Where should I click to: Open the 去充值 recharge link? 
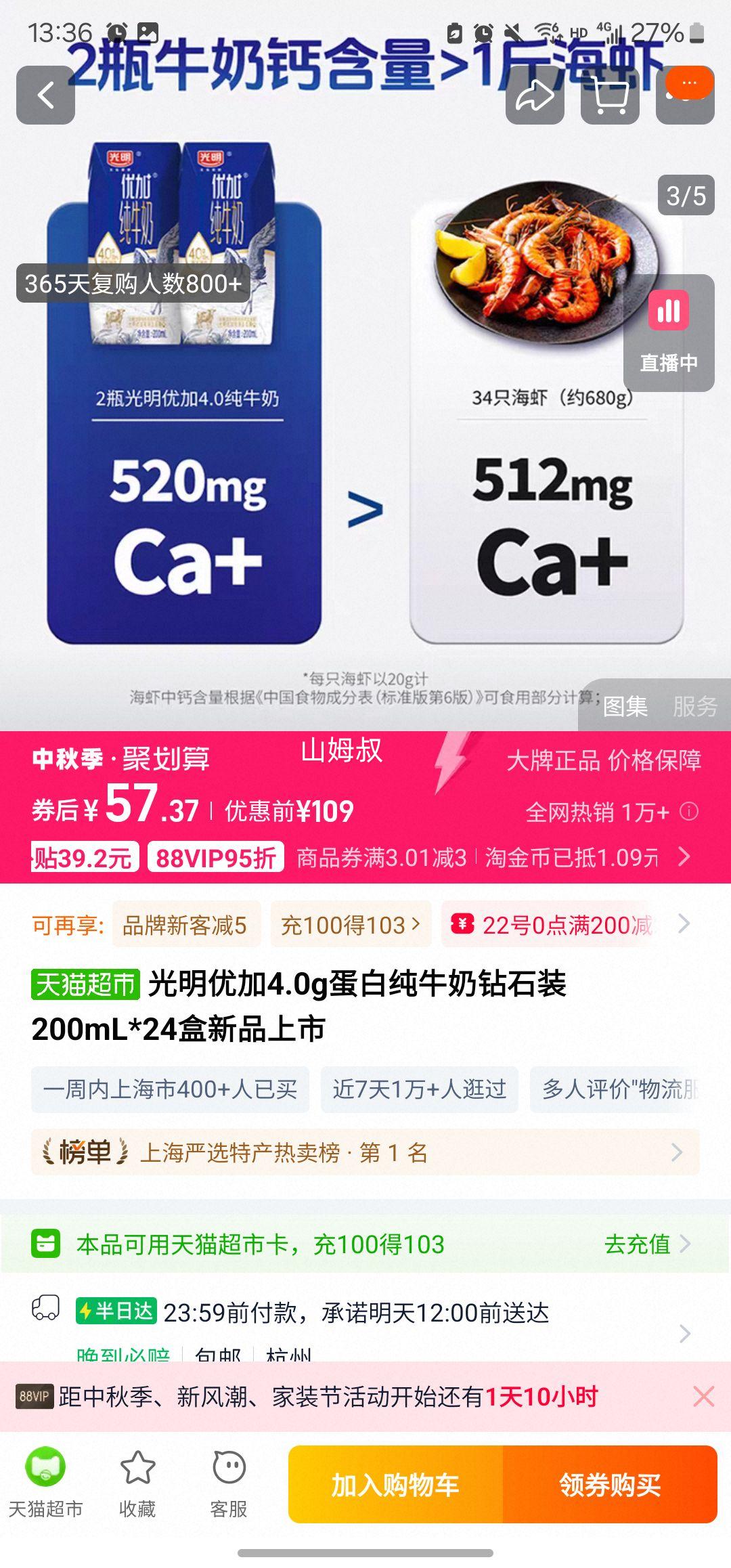pyautogui.click(x=637, y=1242)
